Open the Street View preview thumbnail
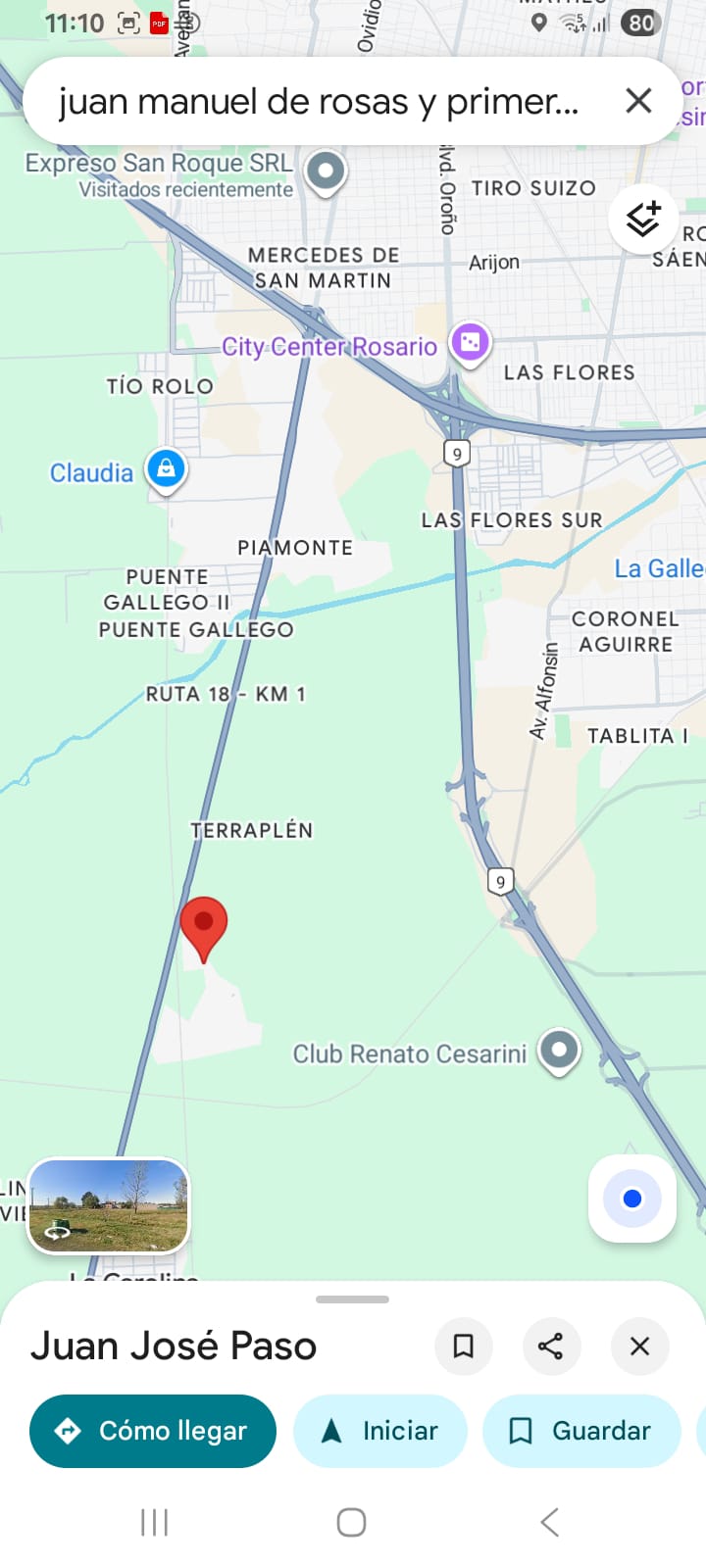Screen dimensions: 706x1568 click(x=109, y=1205)
